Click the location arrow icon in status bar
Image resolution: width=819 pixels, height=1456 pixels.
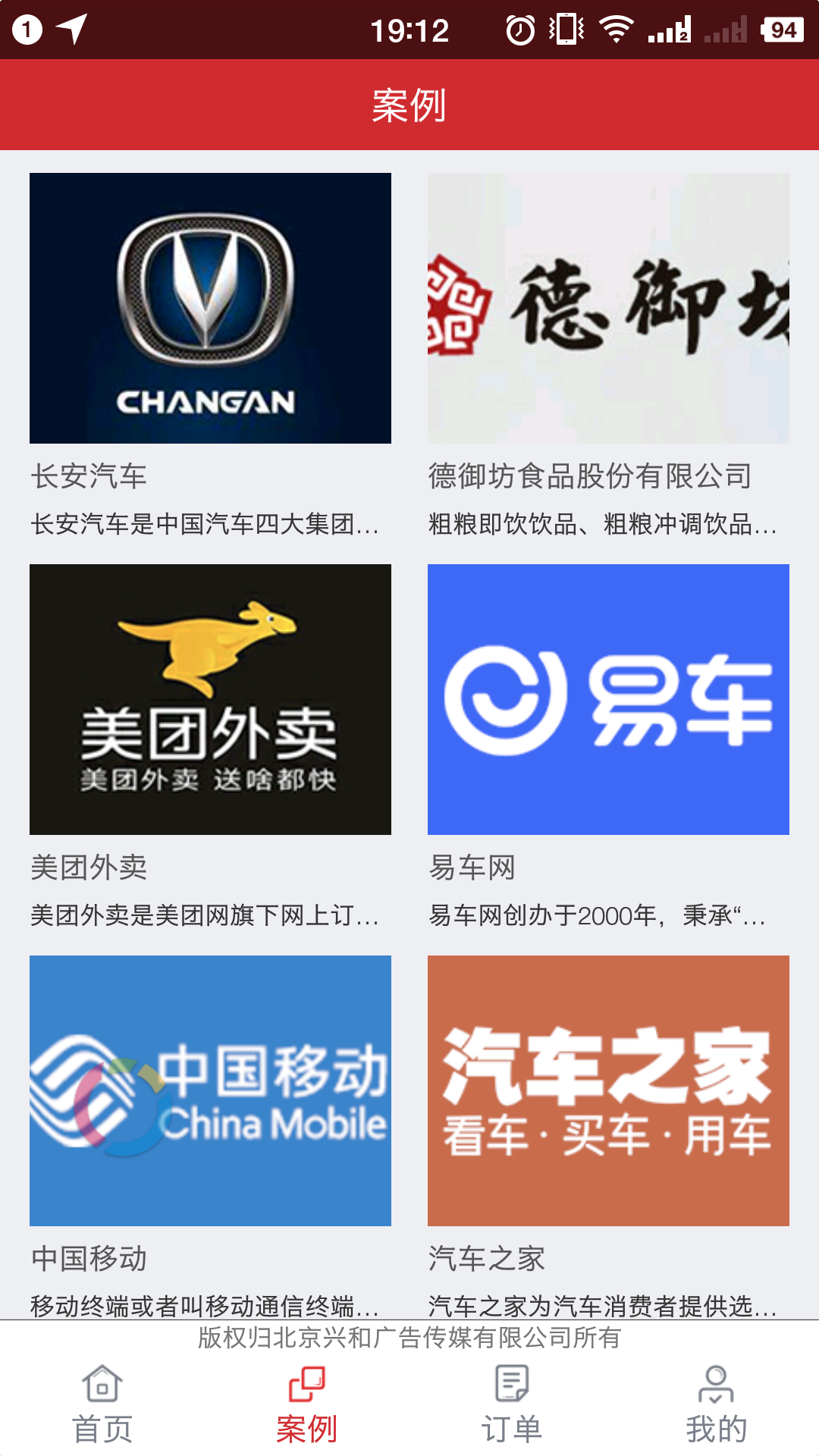pyautogui.click(x=74, y=30)
